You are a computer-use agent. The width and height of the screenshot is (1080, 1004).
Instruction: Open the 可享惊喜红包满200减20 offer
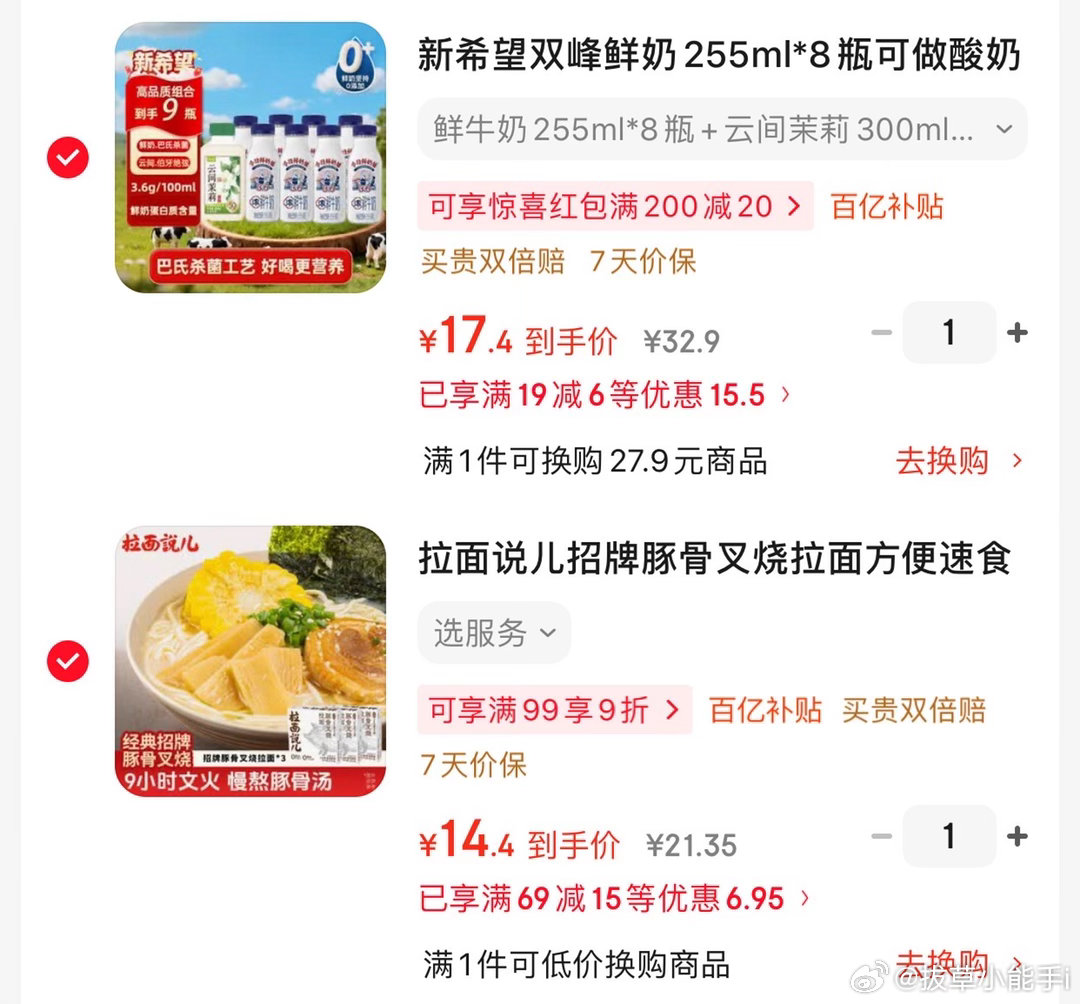[614, 206]
